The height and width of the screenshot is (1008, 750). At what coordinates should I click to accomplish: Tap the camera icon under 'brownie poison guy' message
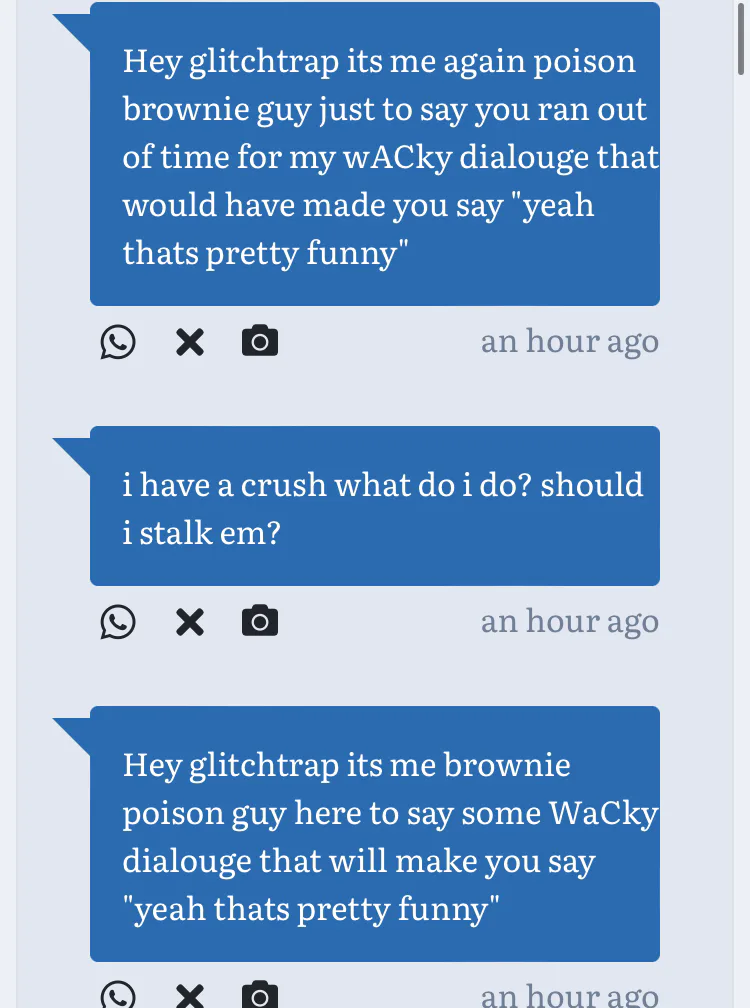[x=260, y=996]
